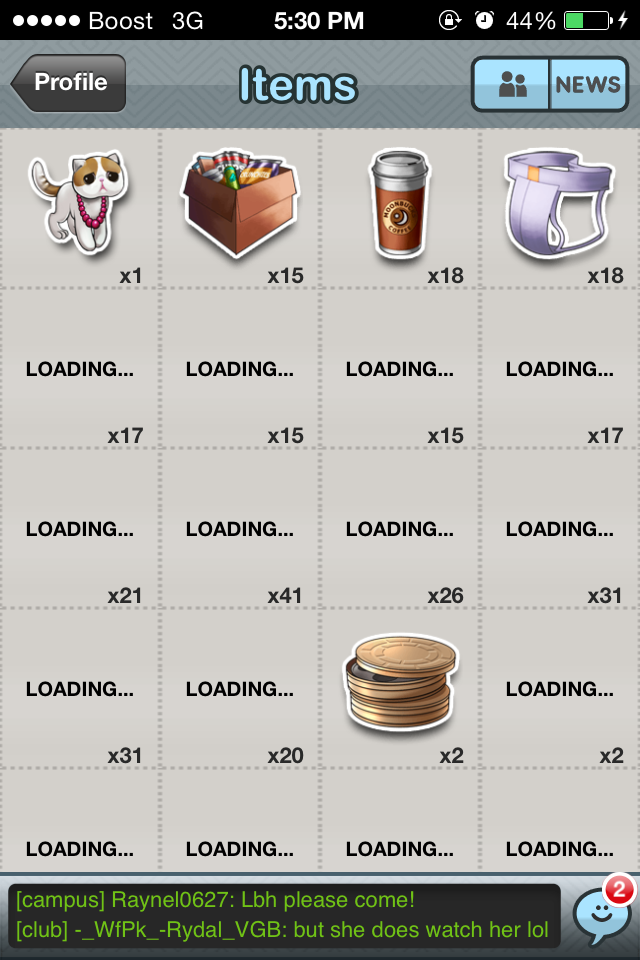Open the box of snacks item
This screenshot has height=960, width=640.
(x=240, y=206)
